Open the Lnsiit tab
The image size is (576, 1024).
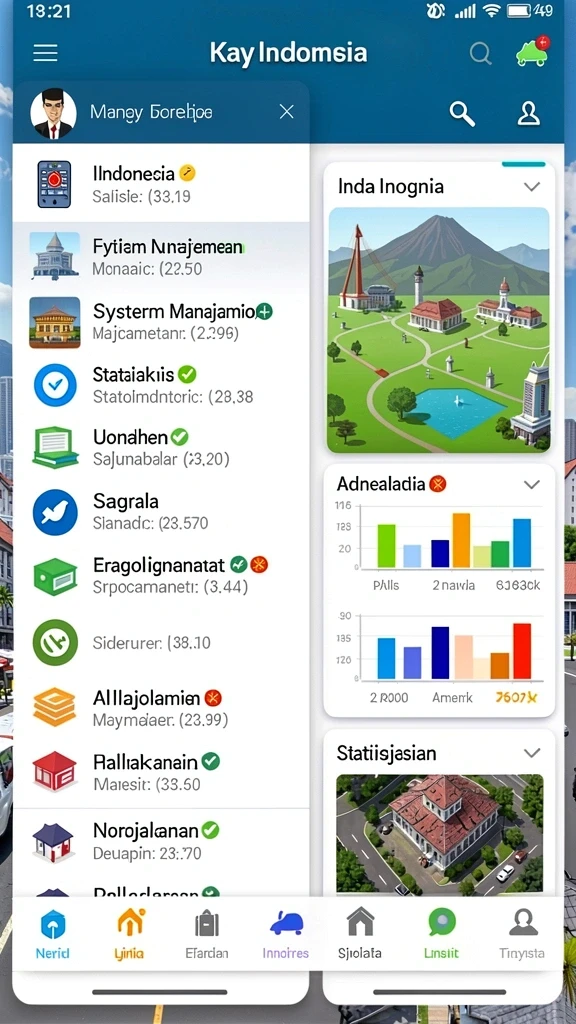pos(441,935)
